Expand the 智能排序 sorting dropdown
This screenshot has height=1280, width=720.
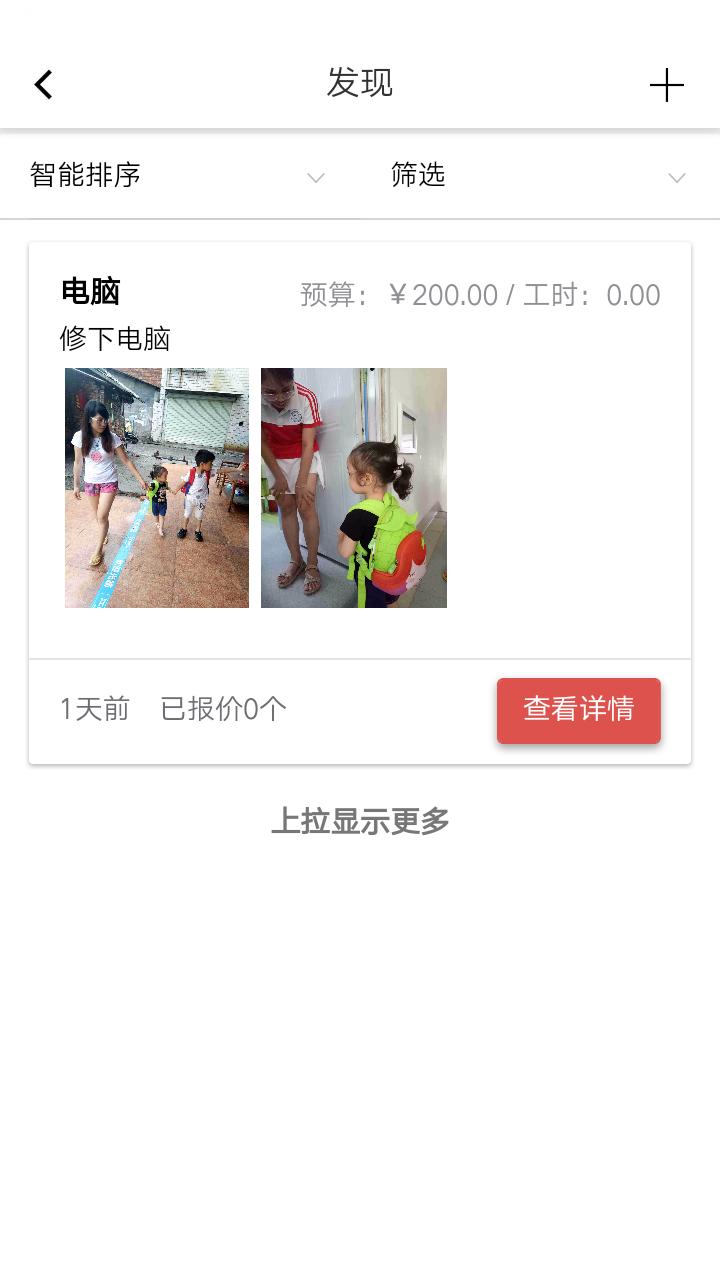[x=180, y=176]
